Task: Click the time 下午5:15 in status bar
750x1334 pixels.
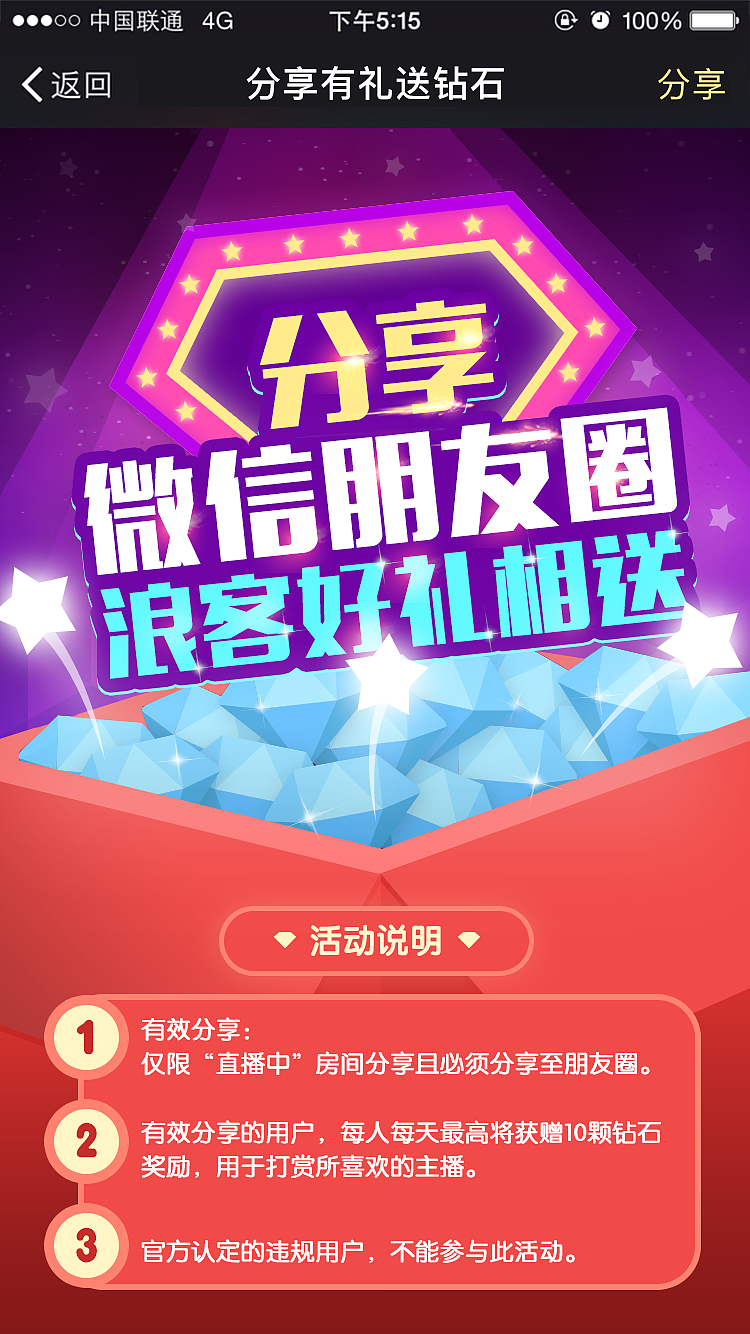Action: pyautogui.click(x=375, y=20)
